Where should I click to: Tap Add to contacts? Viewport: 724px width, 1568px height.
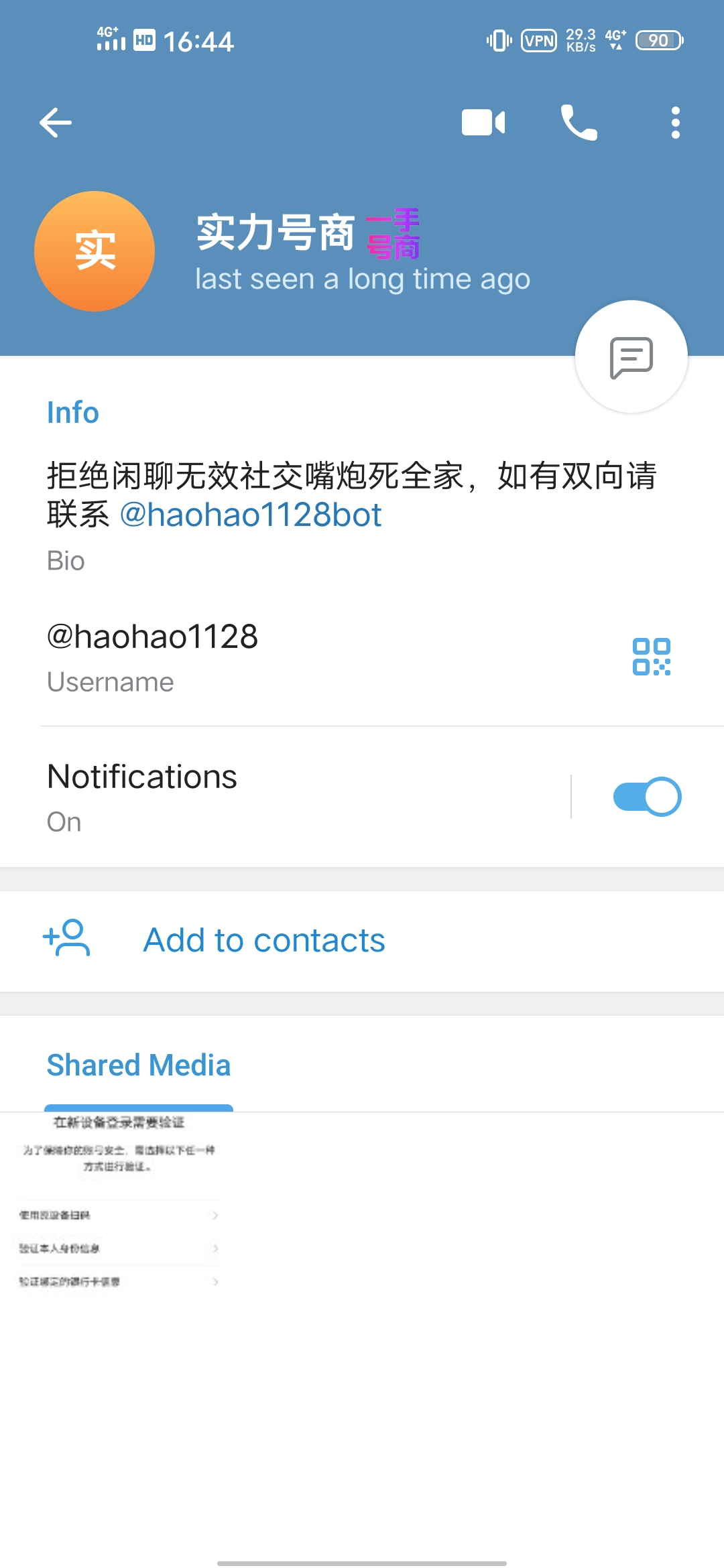pos(263,940)
